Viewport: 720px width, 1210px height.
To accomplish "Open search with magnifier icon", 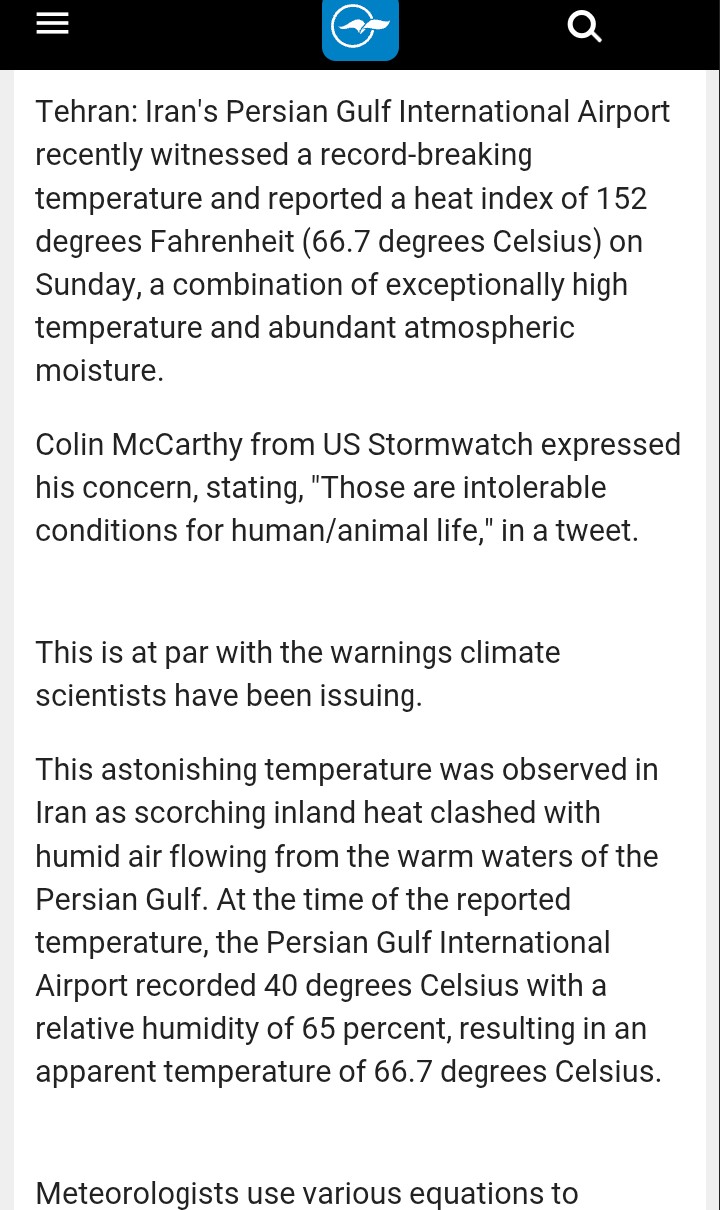I will (584, 25).
